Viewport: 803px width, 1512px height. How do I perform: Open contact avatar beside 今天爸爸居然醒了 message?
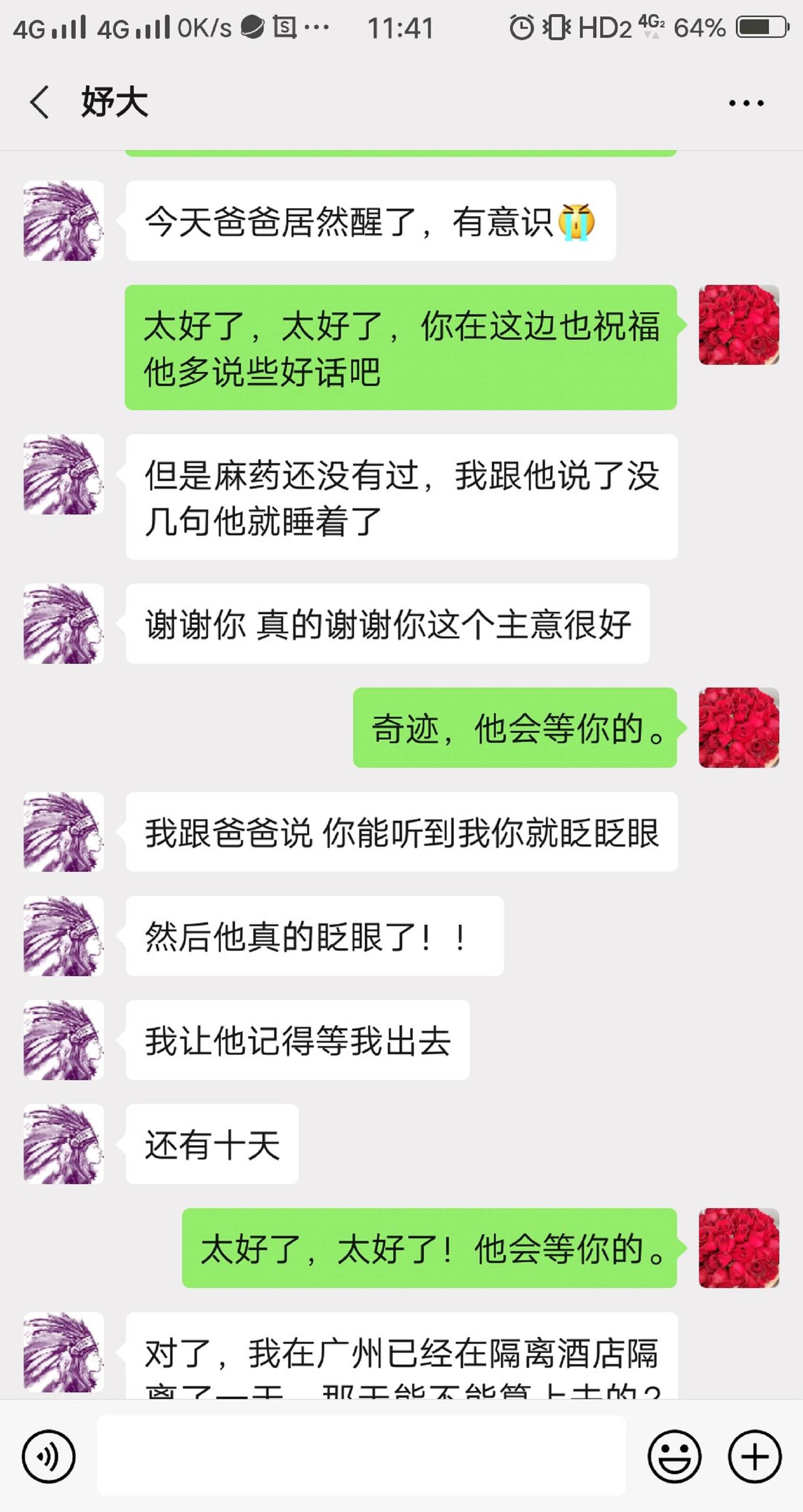click(x=63, y=221)
